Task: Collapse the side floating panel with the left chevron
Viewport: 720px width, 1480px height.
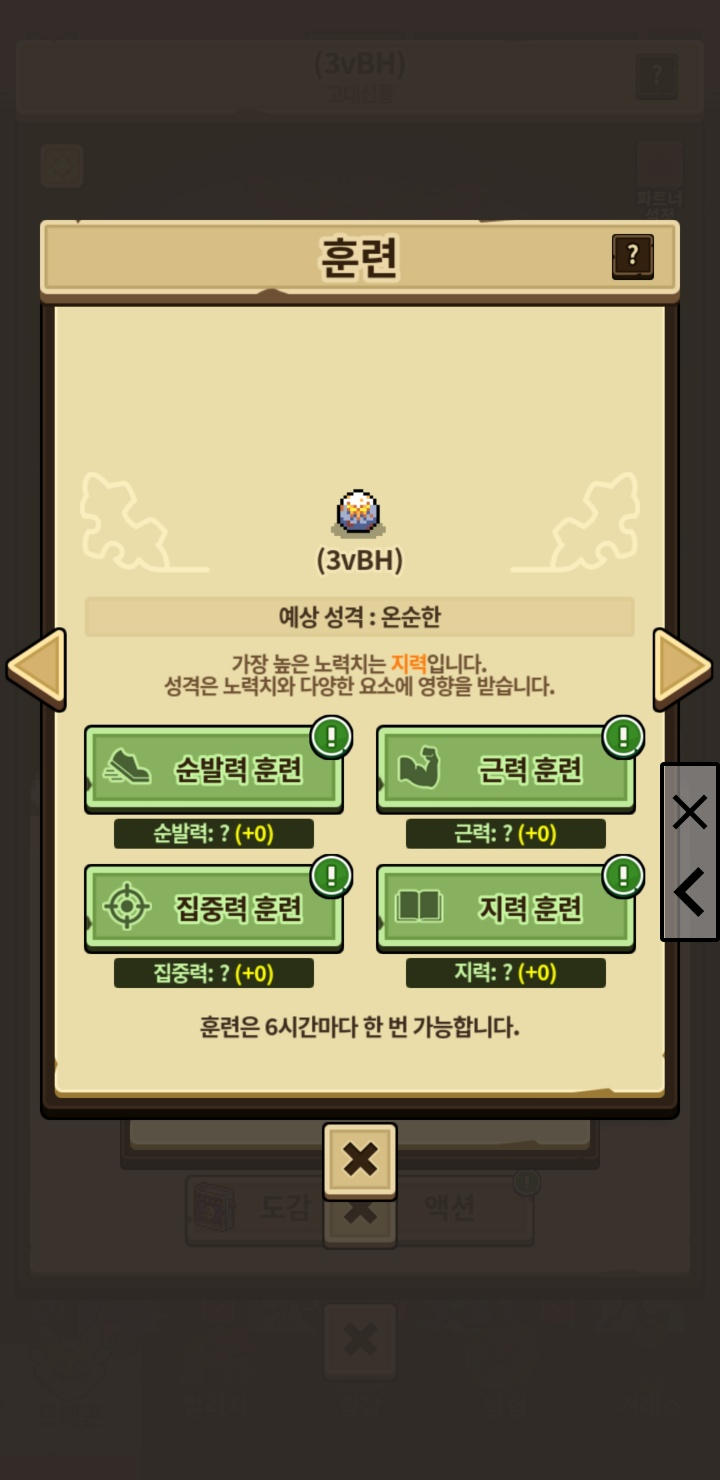Action: tap(690, 893)
